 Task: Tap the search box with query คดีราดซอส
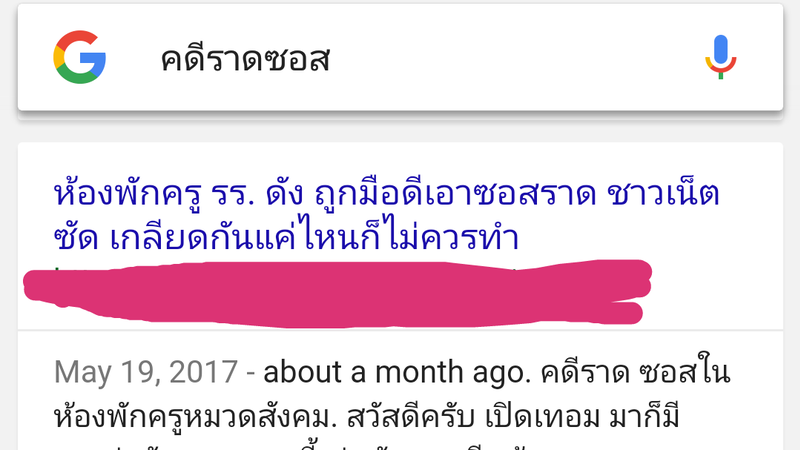tap(400, 59)
